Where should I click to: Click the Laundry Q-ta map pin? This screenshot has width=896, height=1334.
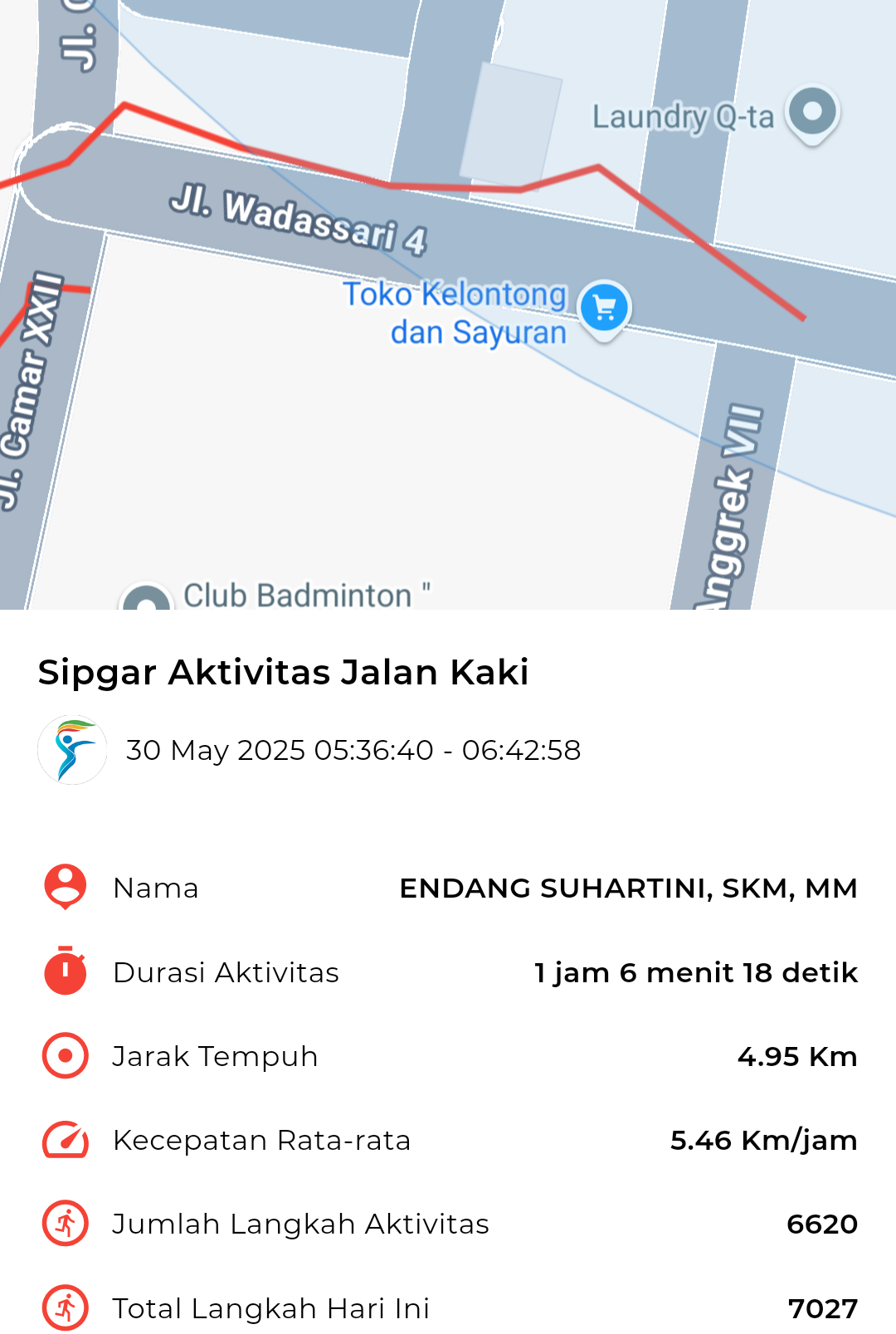tap(811, 110)
